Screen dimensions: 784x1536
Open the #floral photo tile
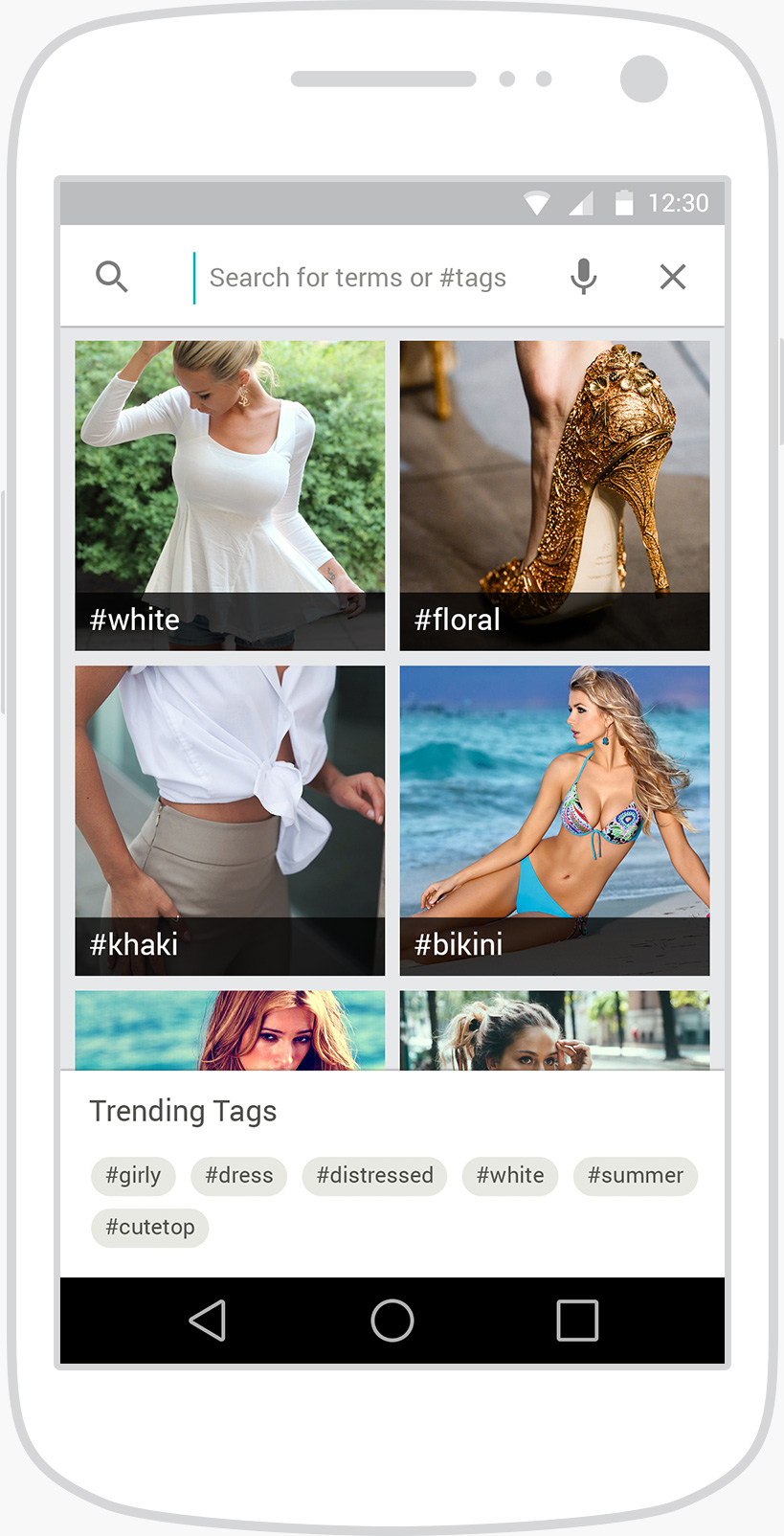(554, 495)
